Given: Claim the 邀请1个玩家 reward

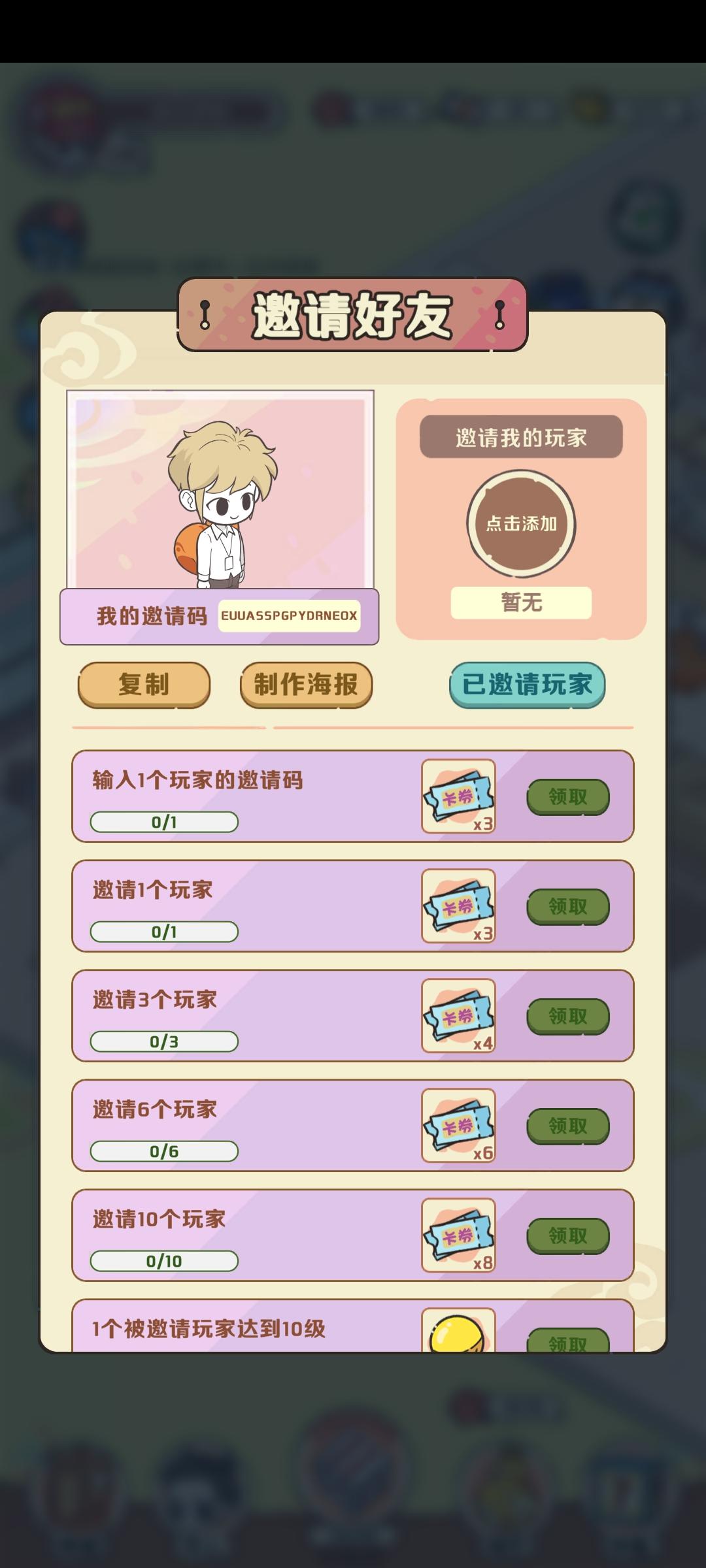Looking at the screenshot, I should coord(567,907).
